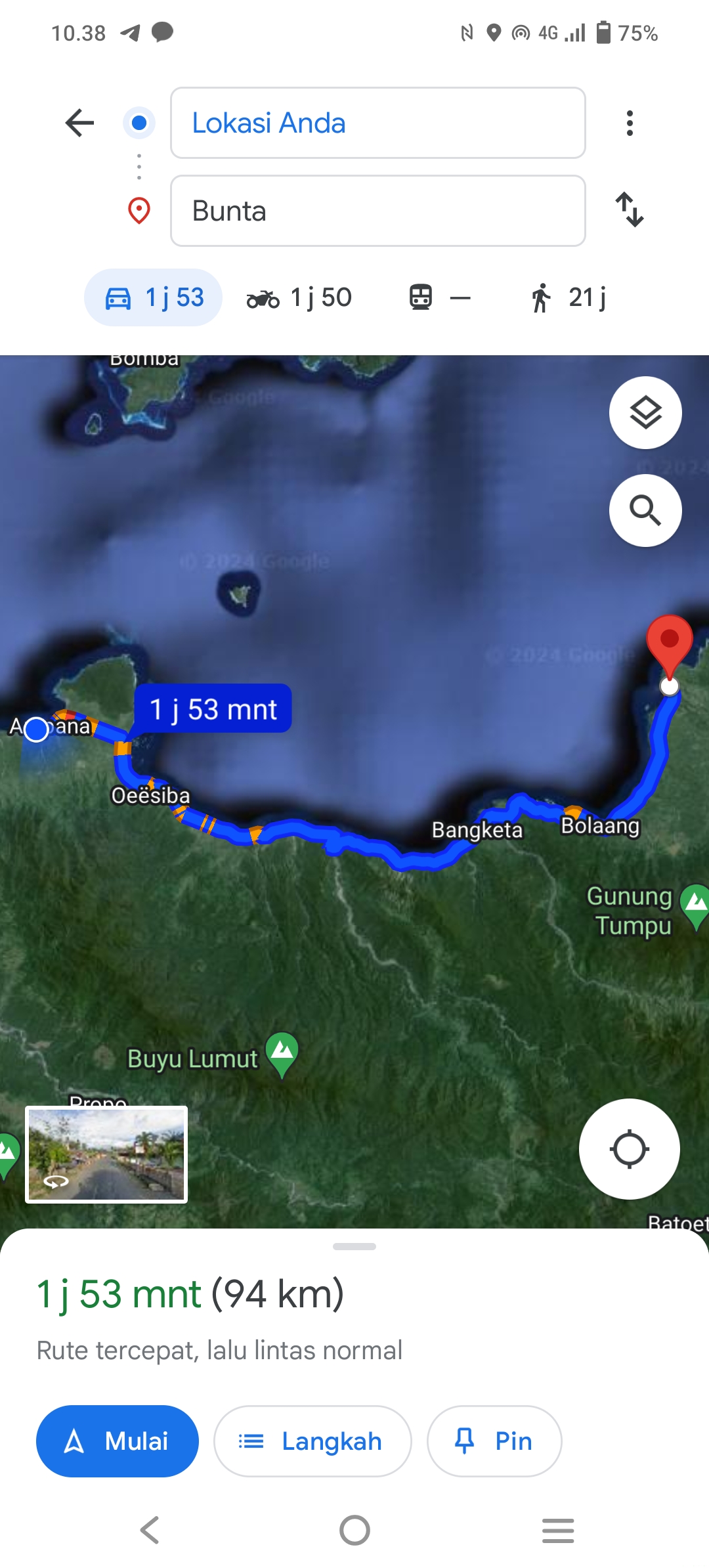Select the car travel mode 1 j 53
The image size is (709, 1568).
[x=153, y=297]
